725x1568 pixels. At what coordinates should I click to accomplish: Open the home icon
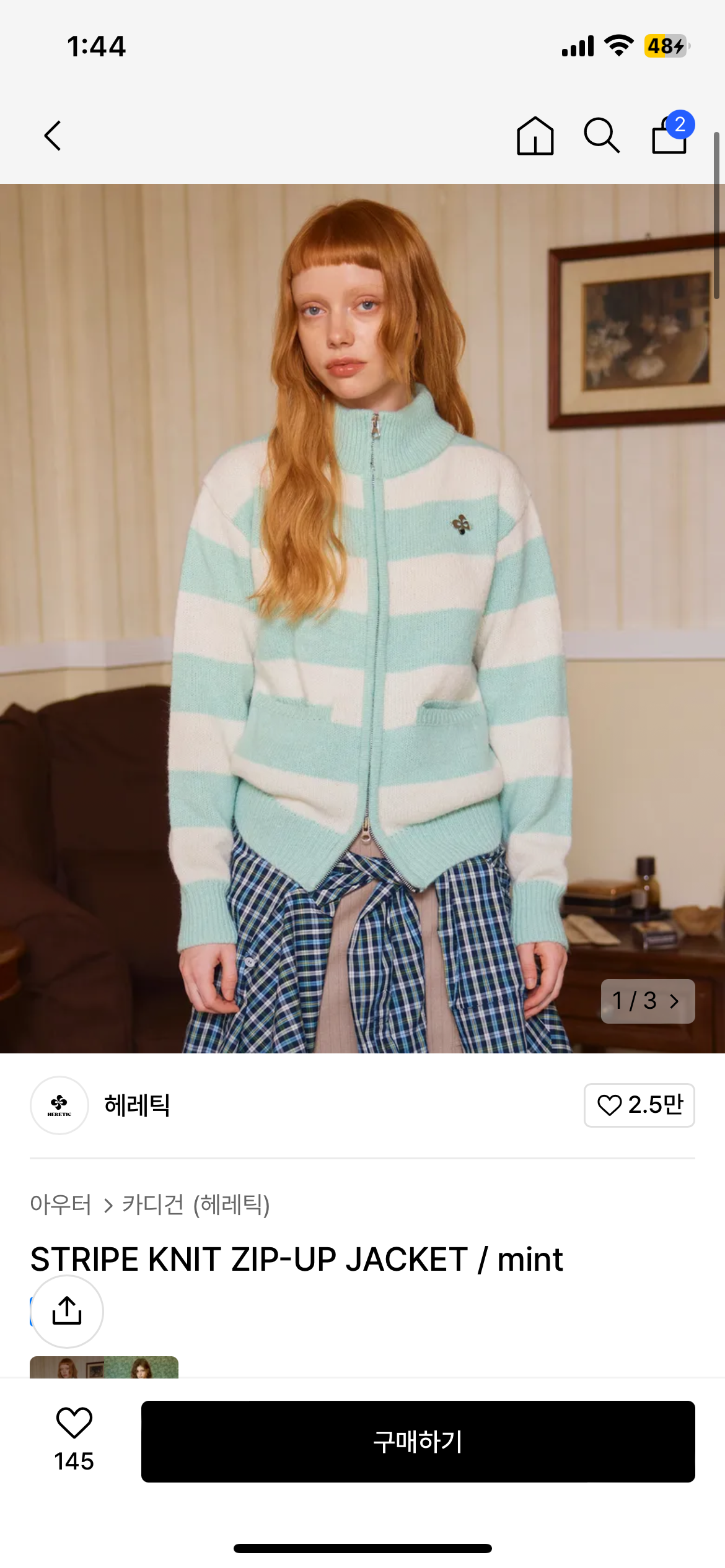pos(535,136)
